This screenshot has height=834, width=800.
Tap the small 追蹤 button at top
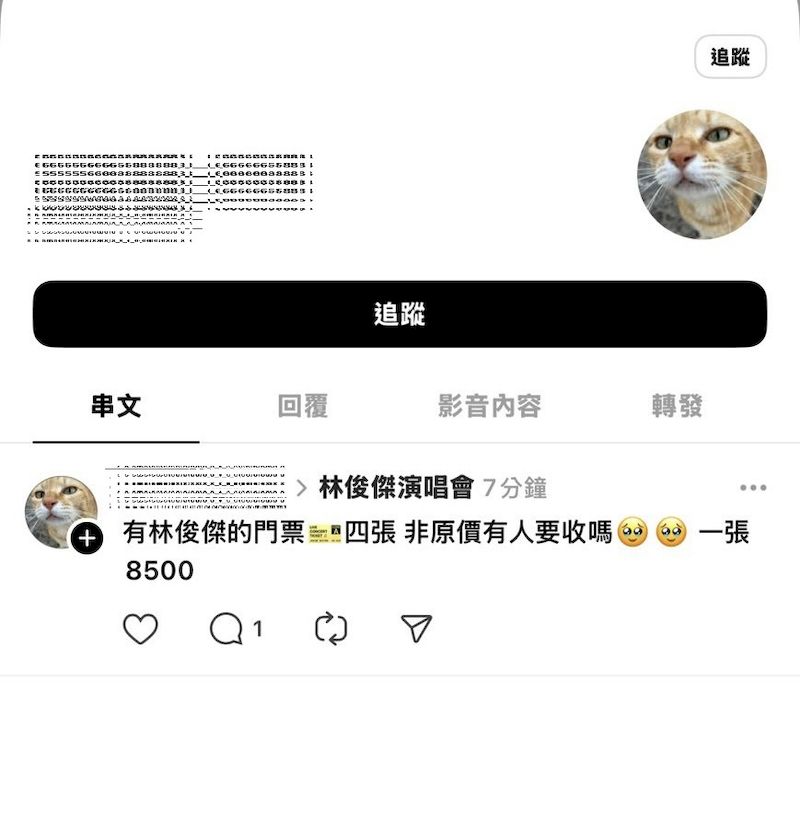pyautogui.click(x=730, y=57)
